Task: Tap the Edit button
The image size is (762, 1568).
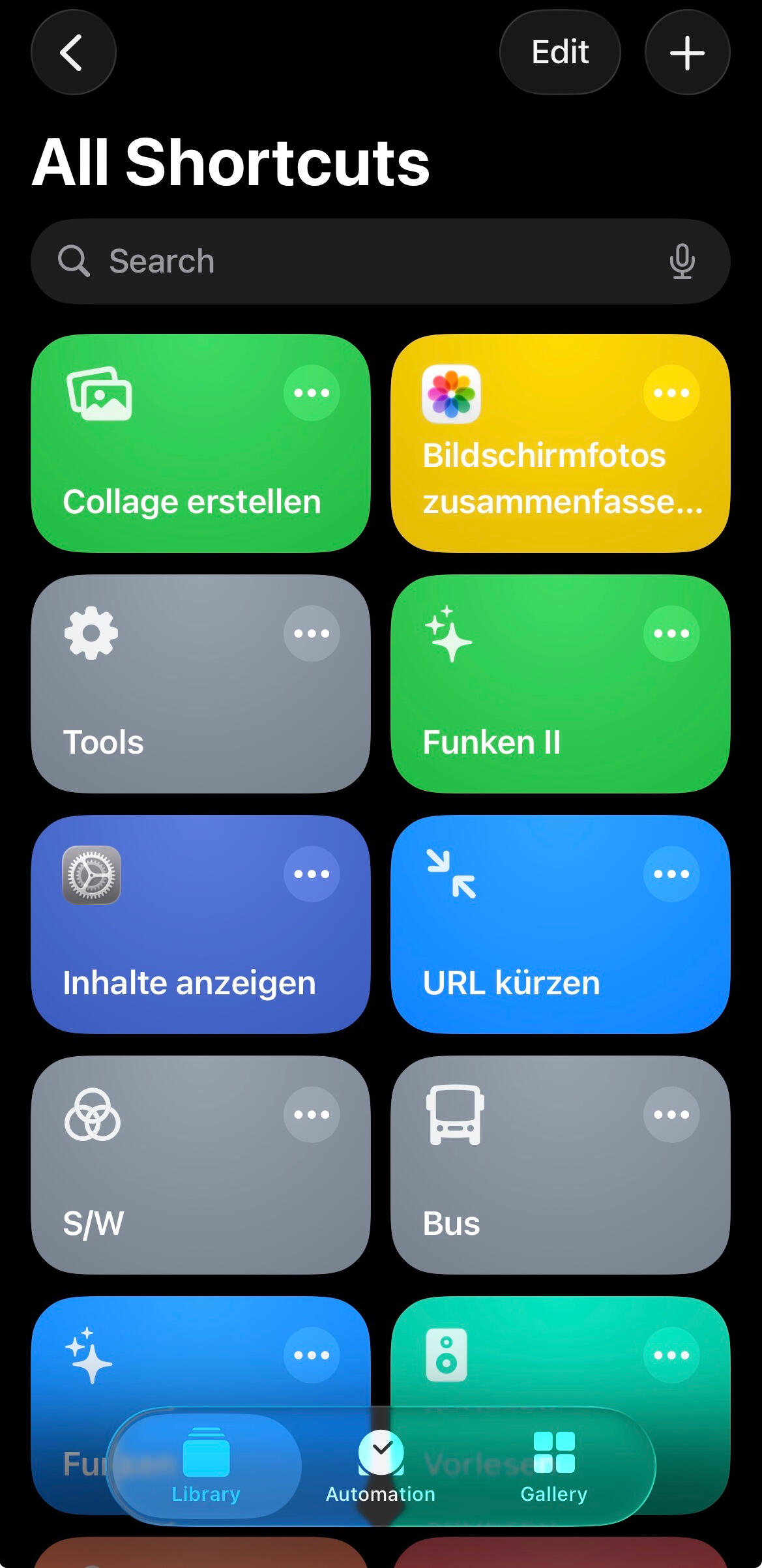Action: [559, 52]
